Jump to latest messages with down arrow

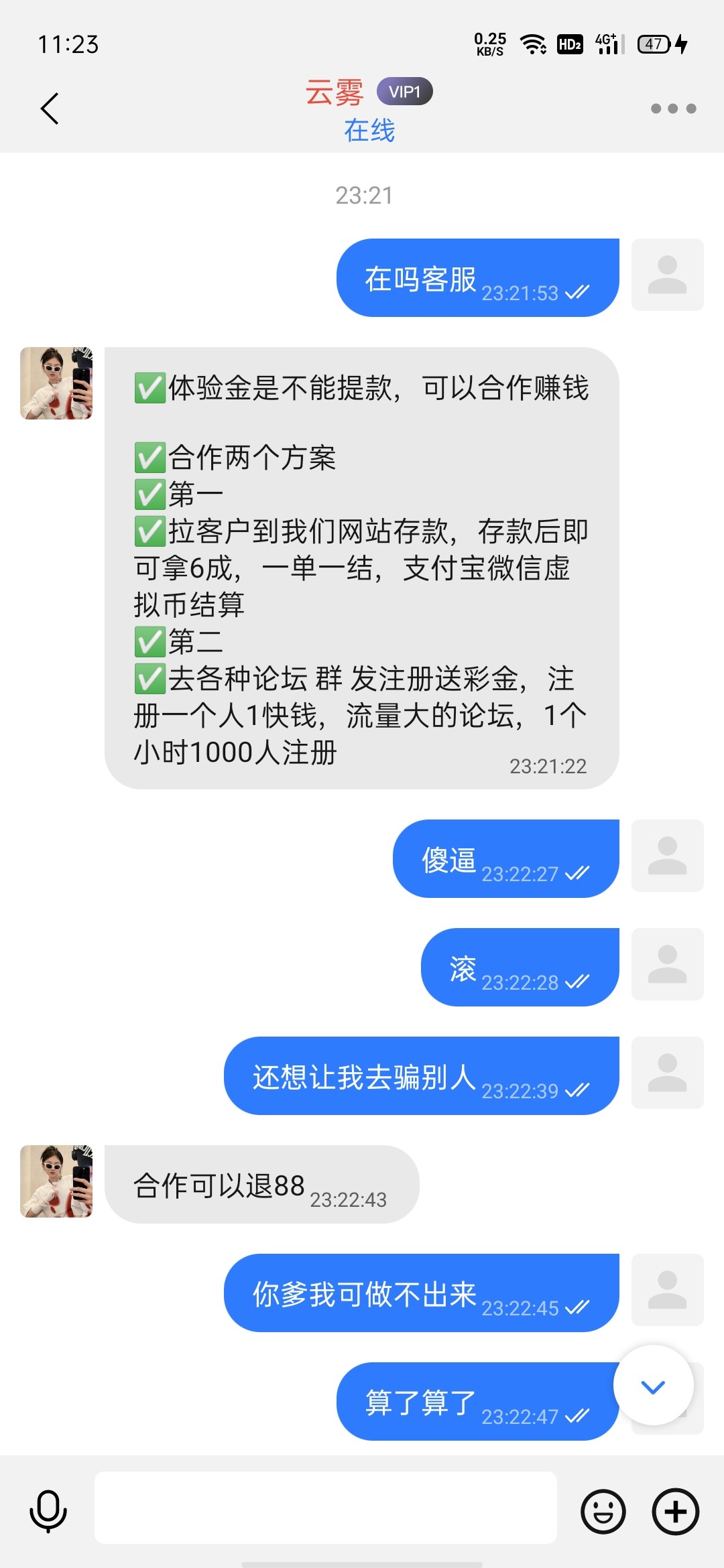tap(653, 1385)
